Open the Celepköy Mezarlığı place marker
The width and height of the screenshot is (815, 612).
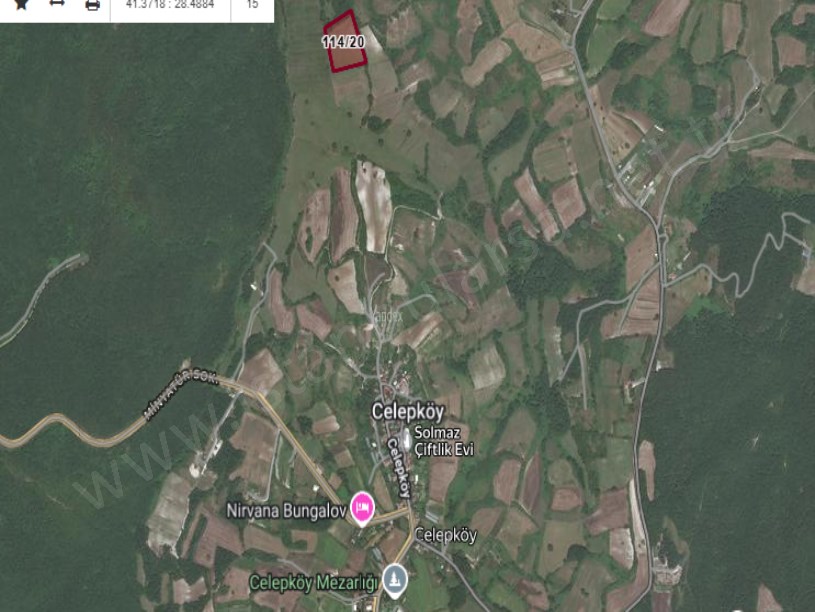point(396,581)
